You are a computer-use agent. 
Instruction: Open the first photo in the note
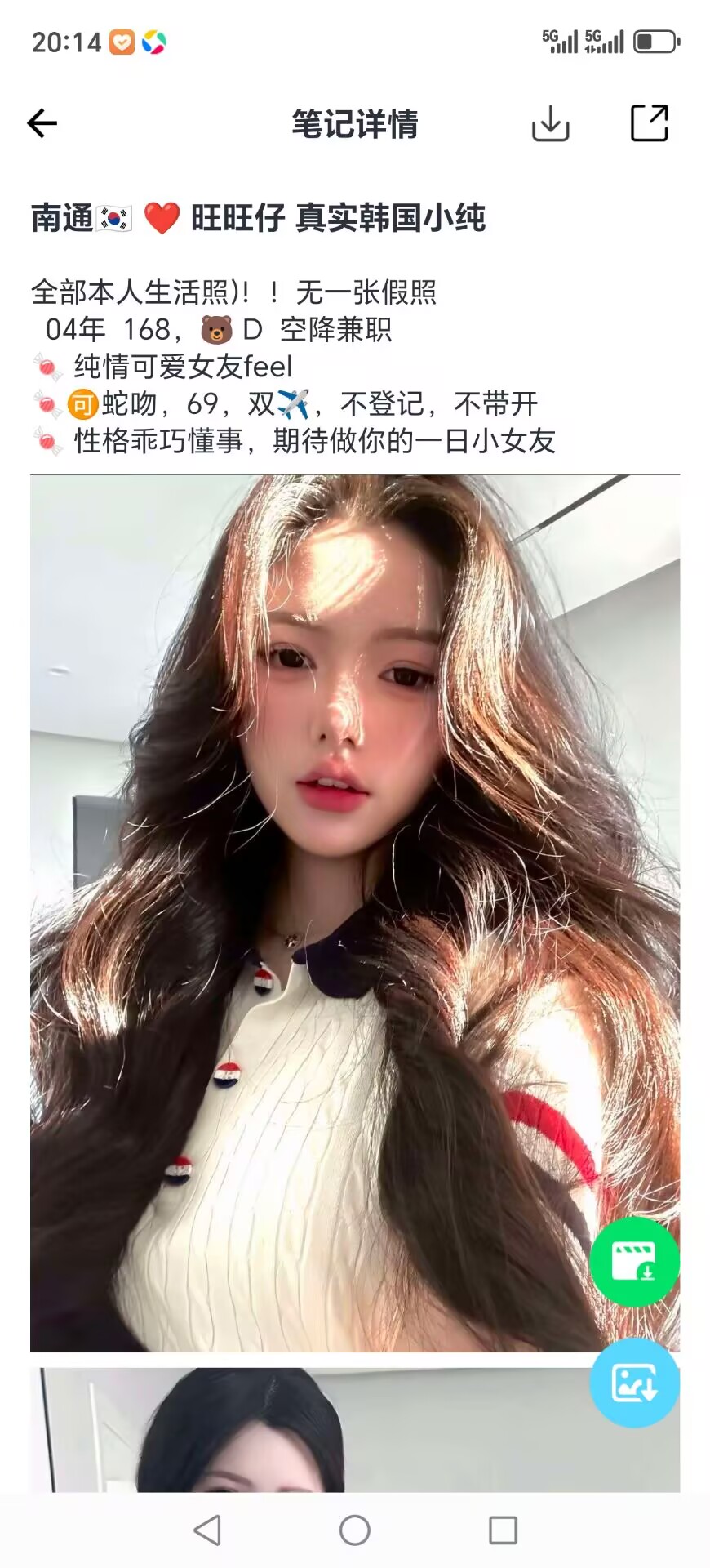coord(326,898)
